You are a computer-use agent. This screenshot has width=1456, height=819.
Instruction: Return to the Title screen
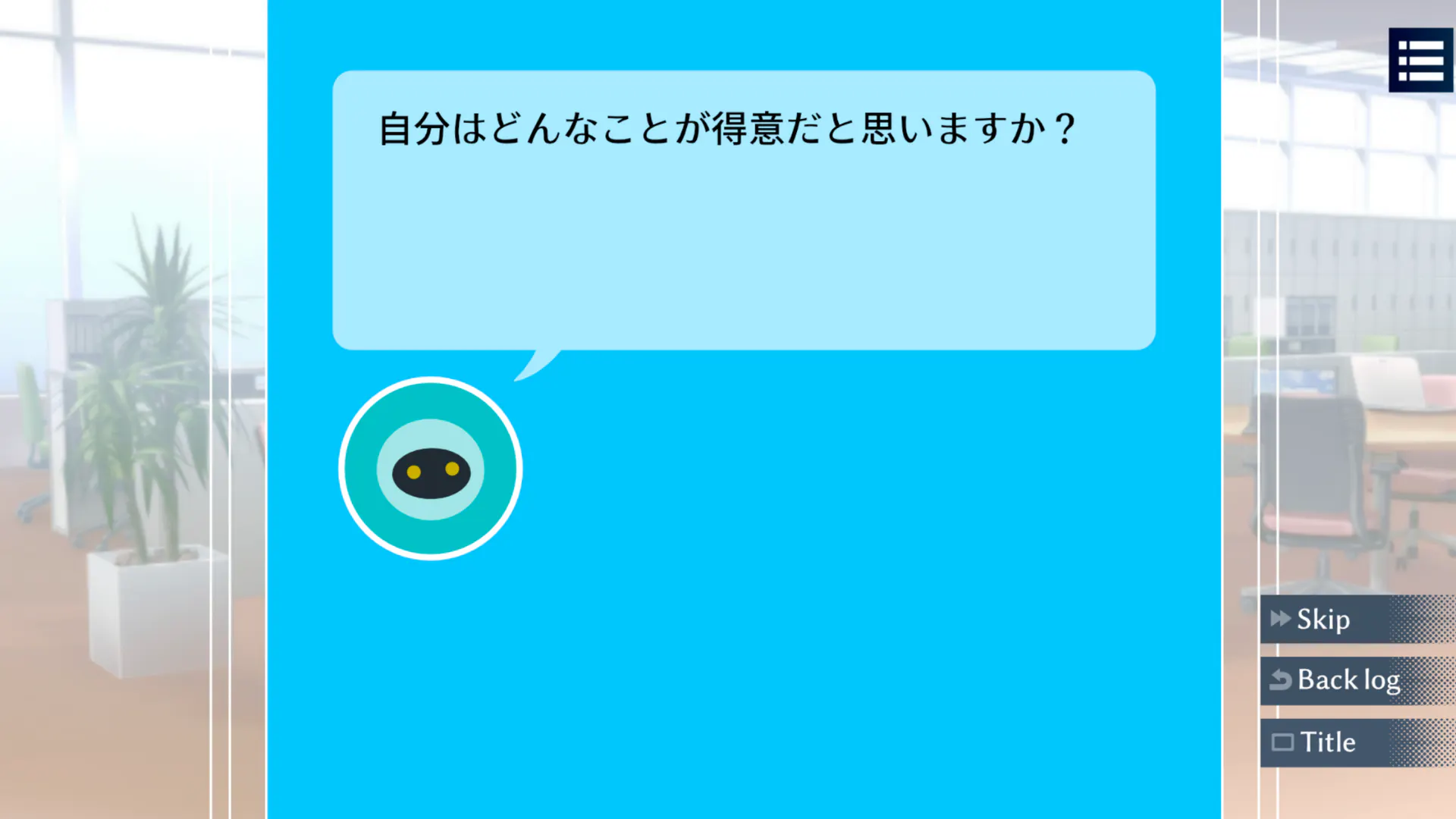point(1327,742)
